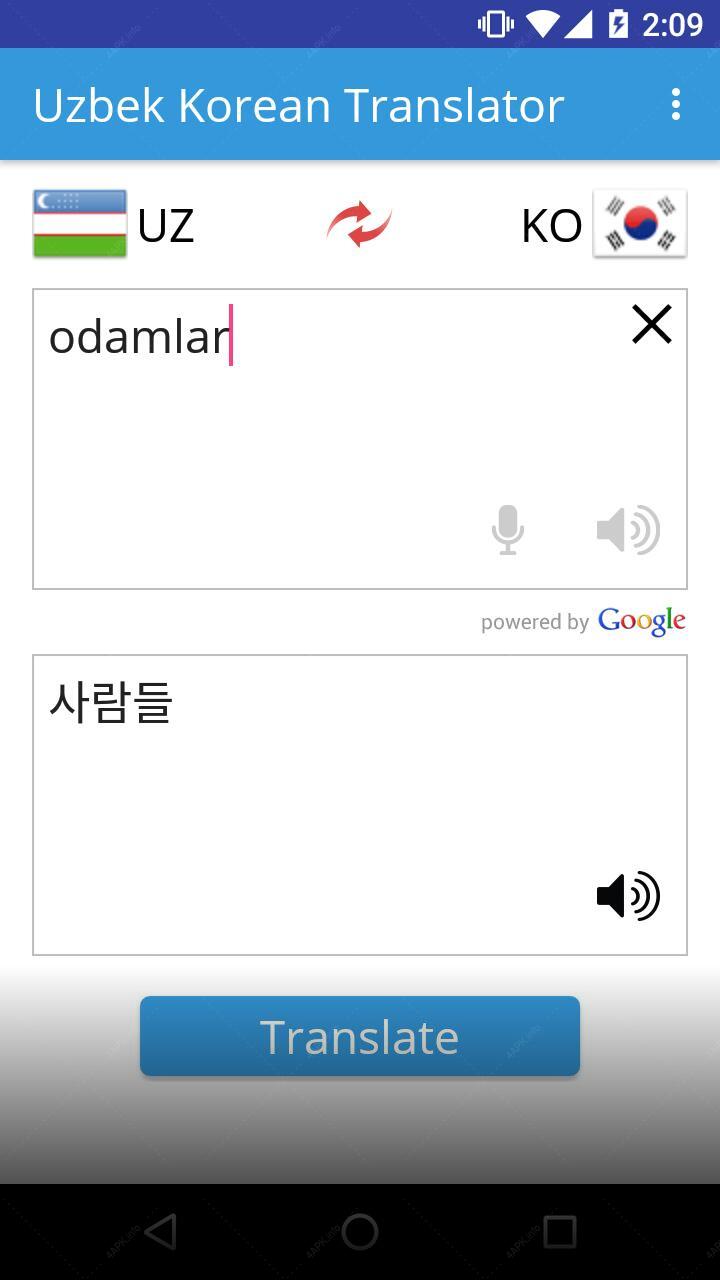Tap the Translate button
The width and height of the screenshot is (720, 1280).
[x=360, y=1036]
